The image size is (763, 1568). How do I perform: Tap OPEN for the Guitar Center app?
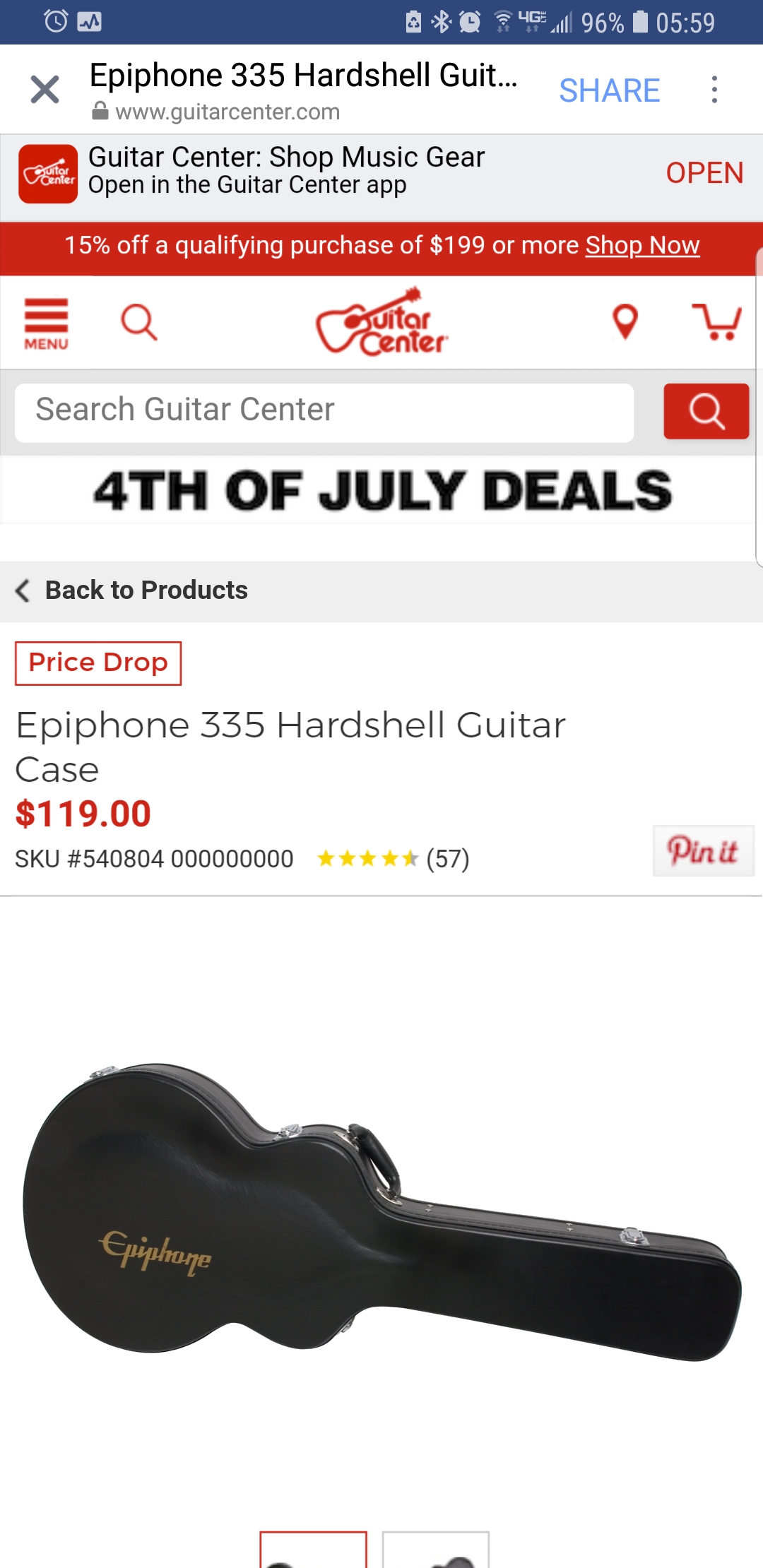[704, 173]
